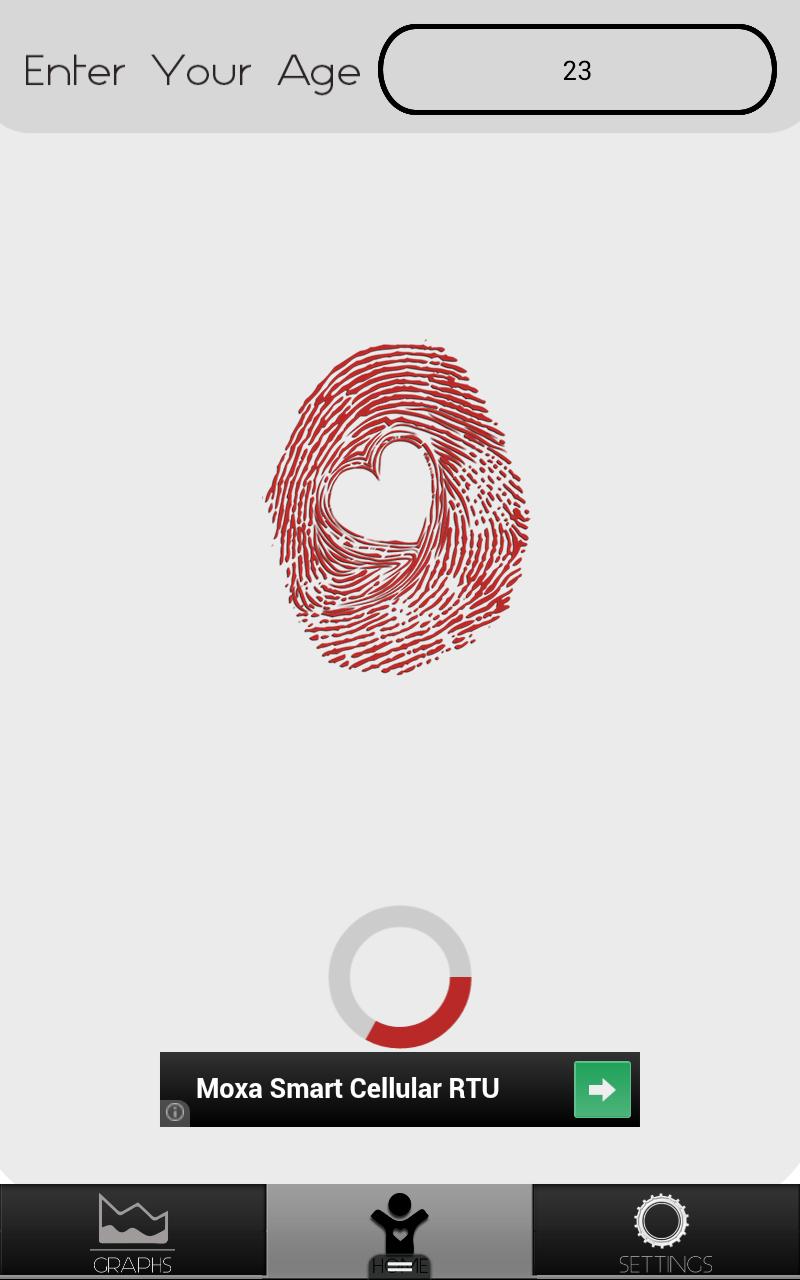Screen dimensions: 800x1280
Task: Switch to the Home tab
Action: 399,1231
